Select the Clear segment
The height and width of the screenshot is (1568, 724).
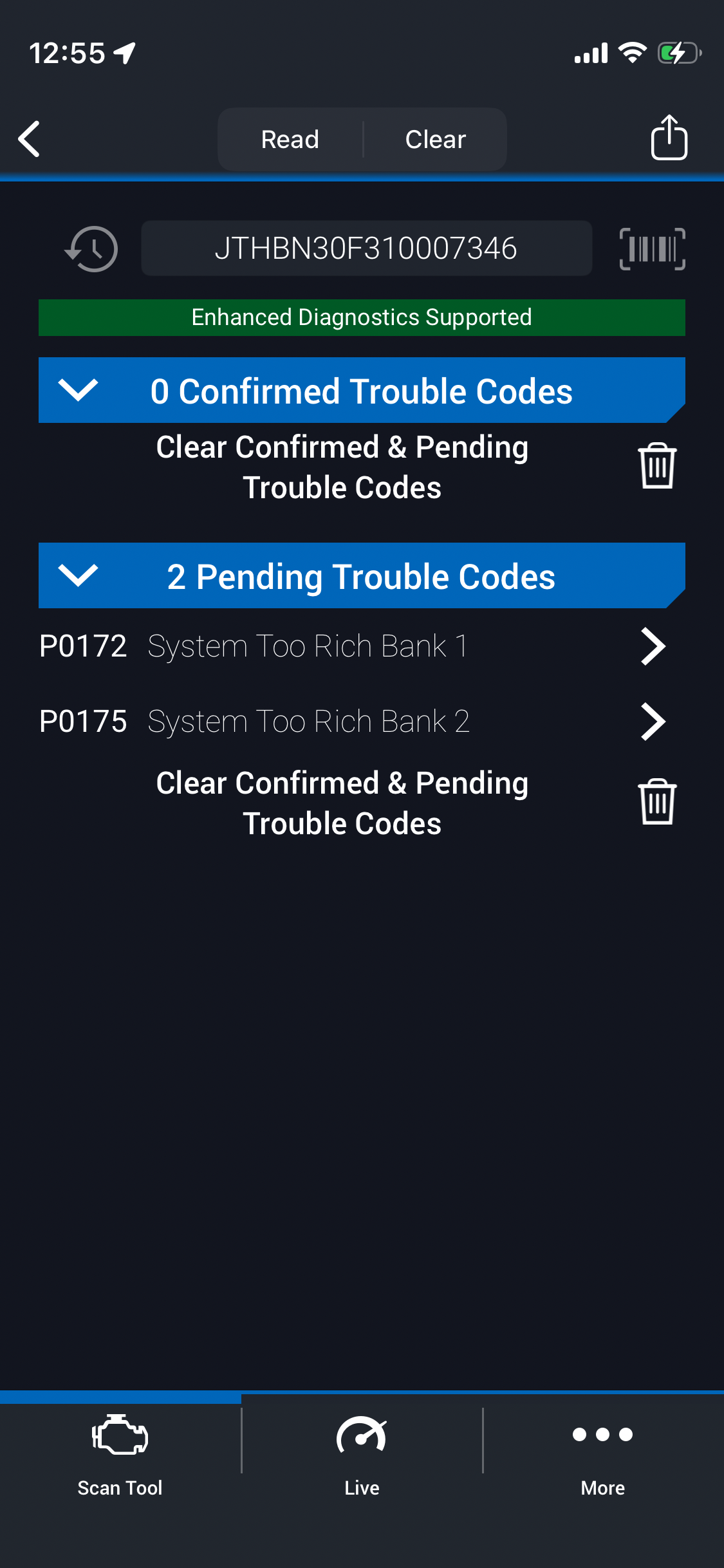coord(435,139)
